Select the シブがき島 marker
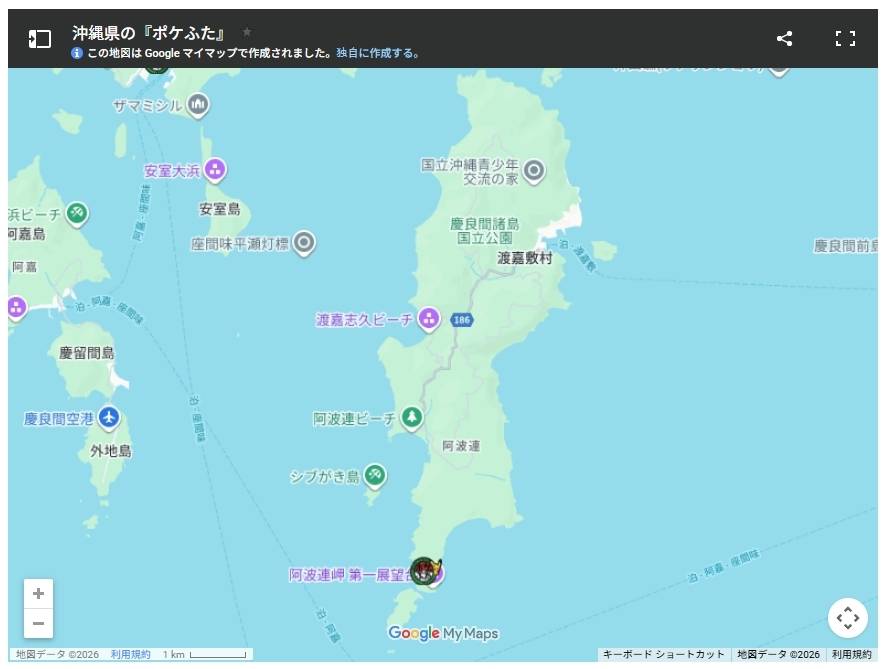This screenshot has height=669, width=888. coord(375,474)
